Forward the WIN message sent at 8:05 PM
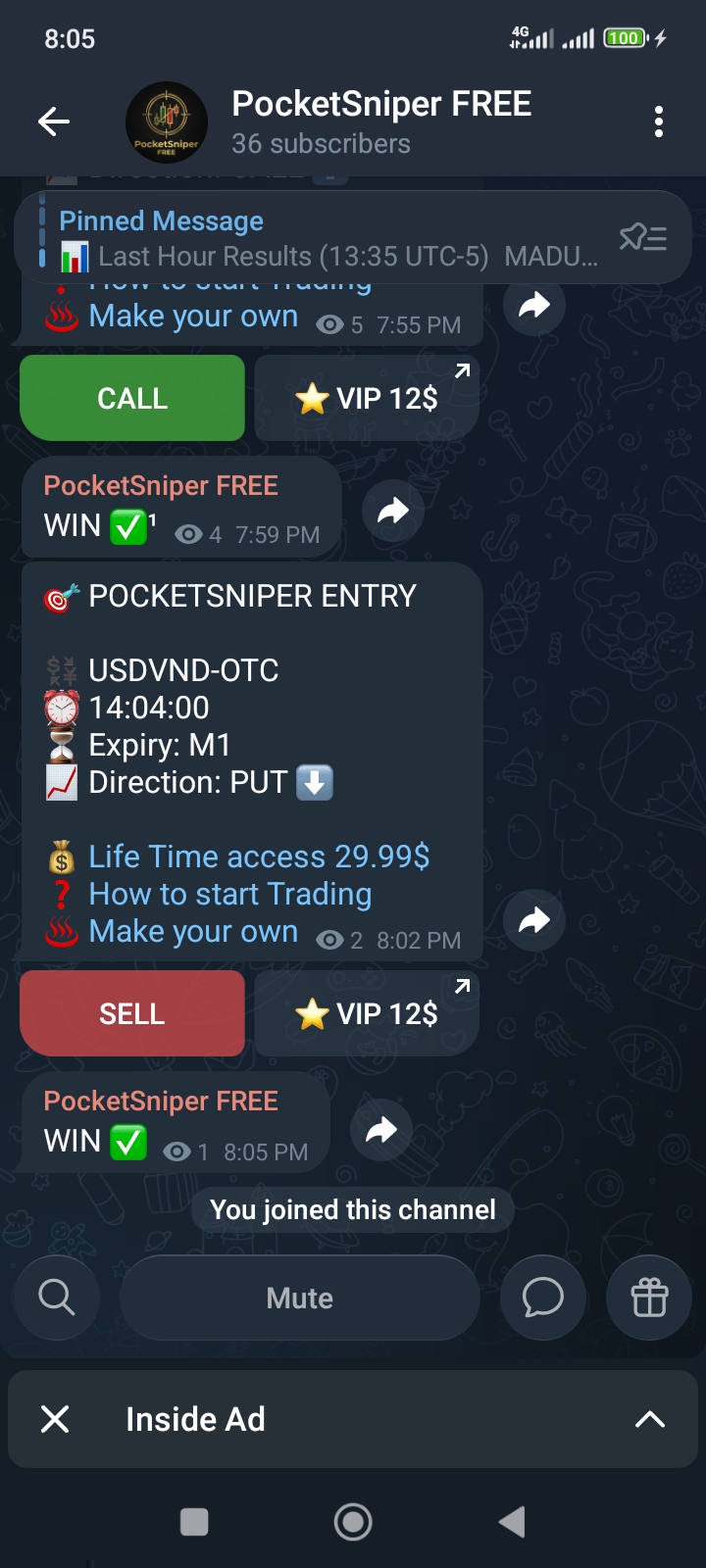This screenshot has height=1568, width=706. tap(380, 1131)
